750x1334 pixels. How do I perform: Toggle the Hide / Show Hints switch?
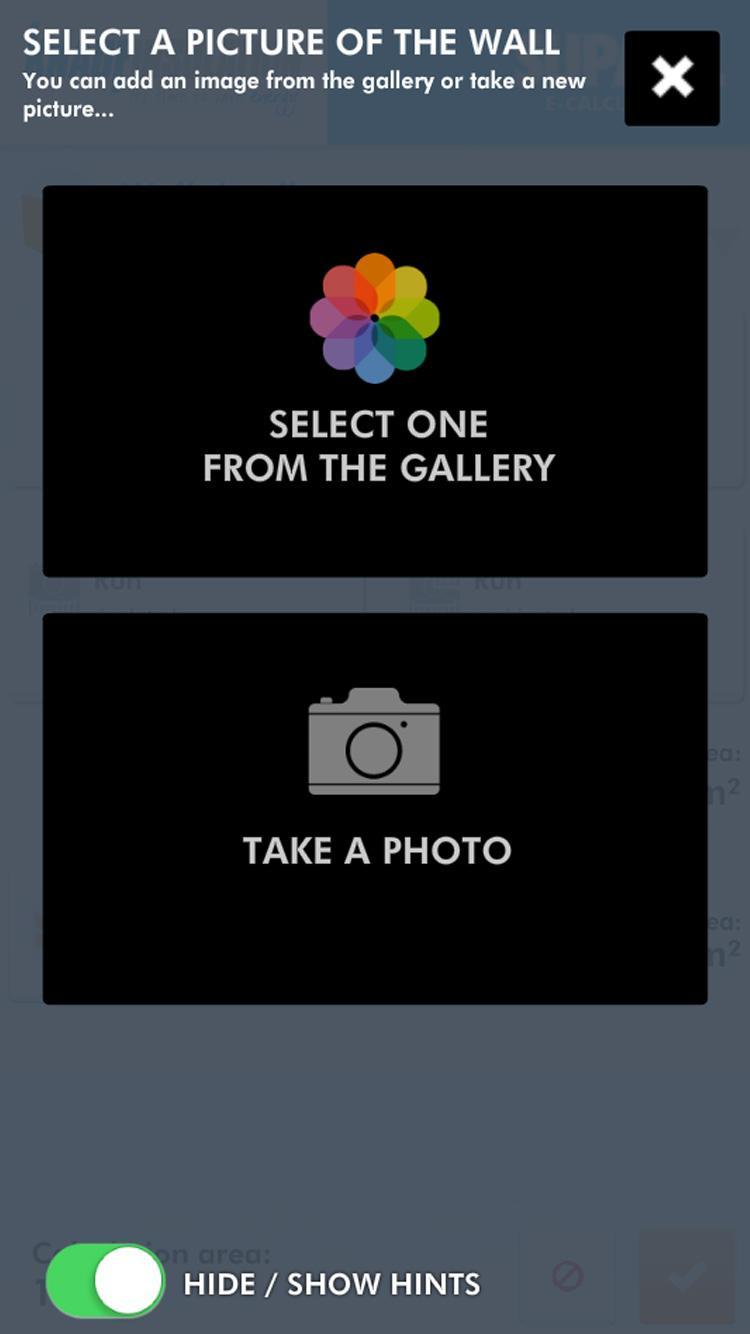pyautogui.click(x=105, y=1281)
